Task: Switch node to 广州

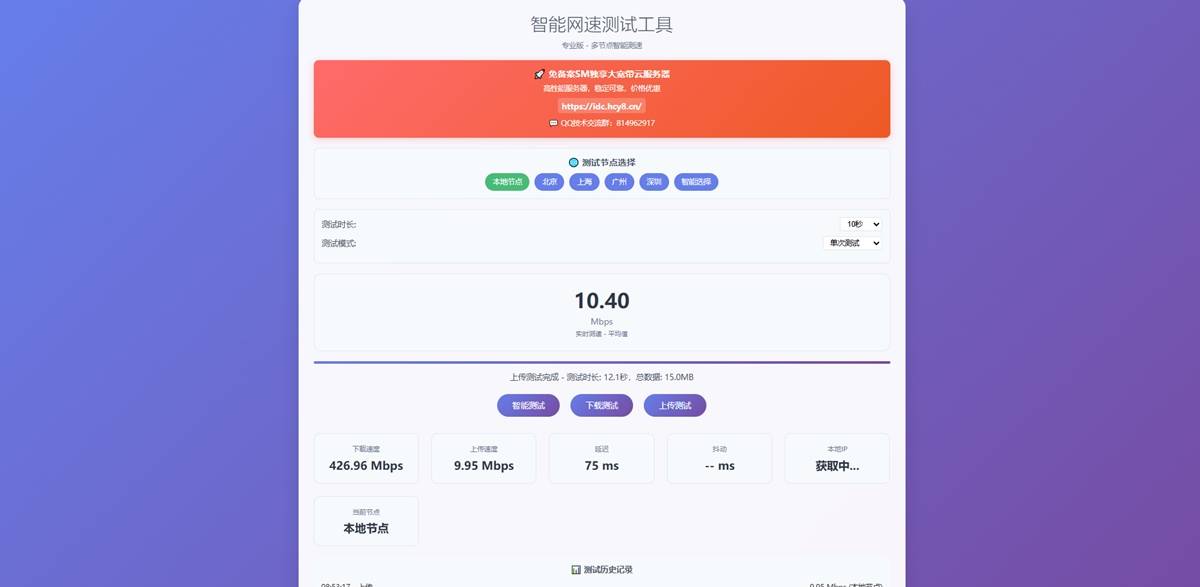Action: tap(619, 182)
